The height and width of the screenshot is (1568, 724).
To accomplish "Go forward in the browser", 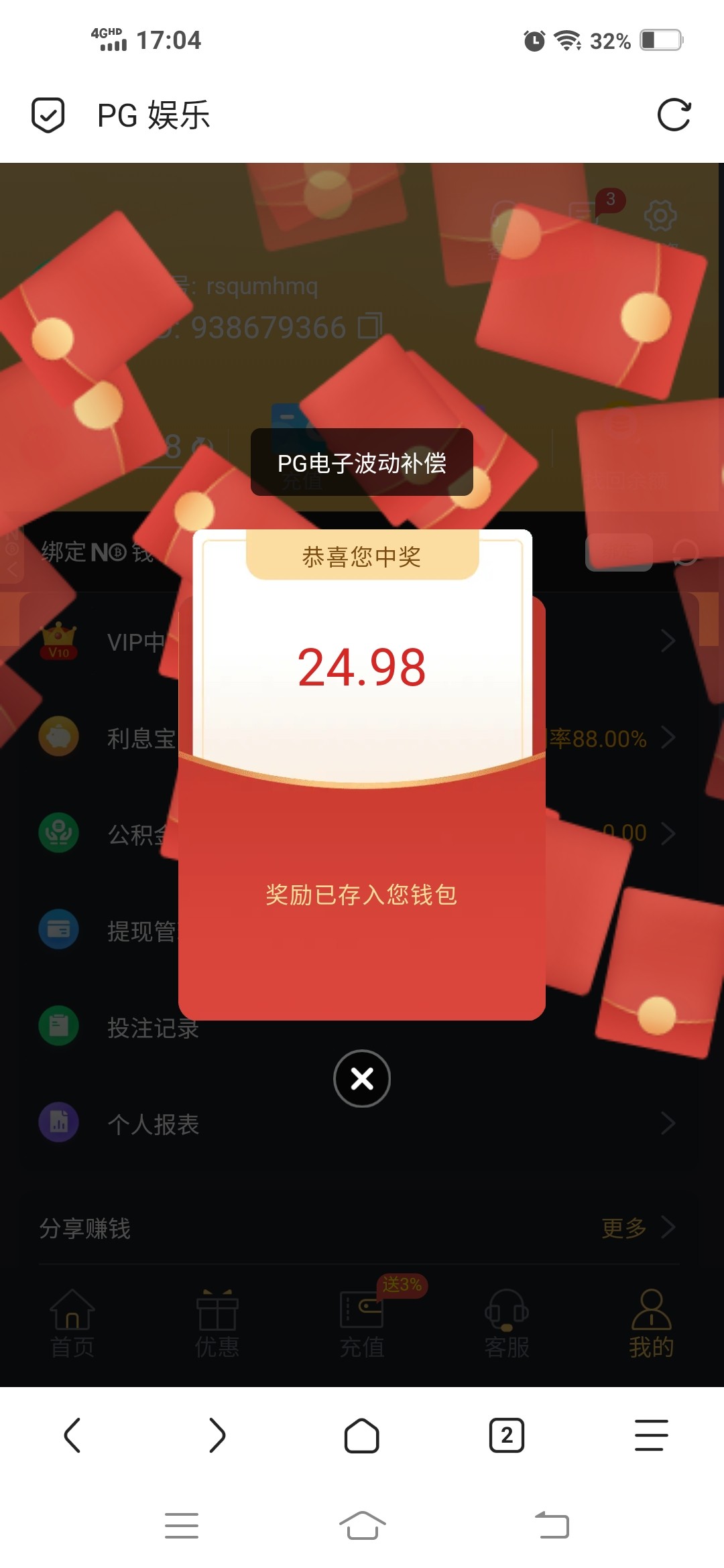I will pyautogui.click(x=217, y=1435).
